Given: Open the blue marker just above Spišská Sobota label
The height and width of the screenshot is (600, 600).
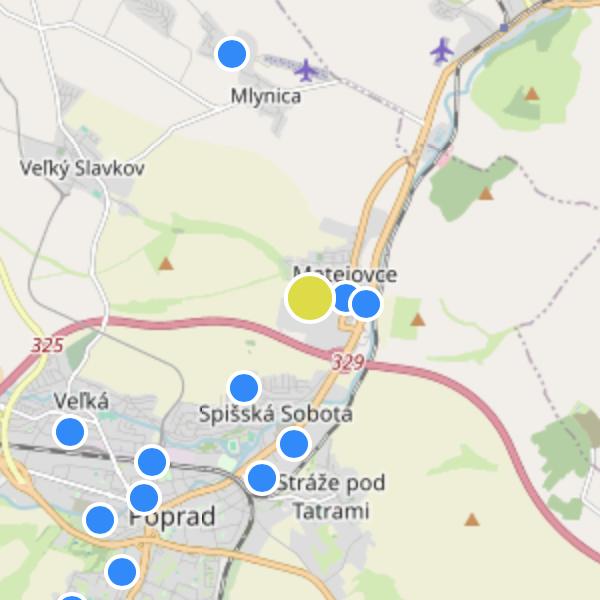Looking at the screenshot, I should coord(244,387).
